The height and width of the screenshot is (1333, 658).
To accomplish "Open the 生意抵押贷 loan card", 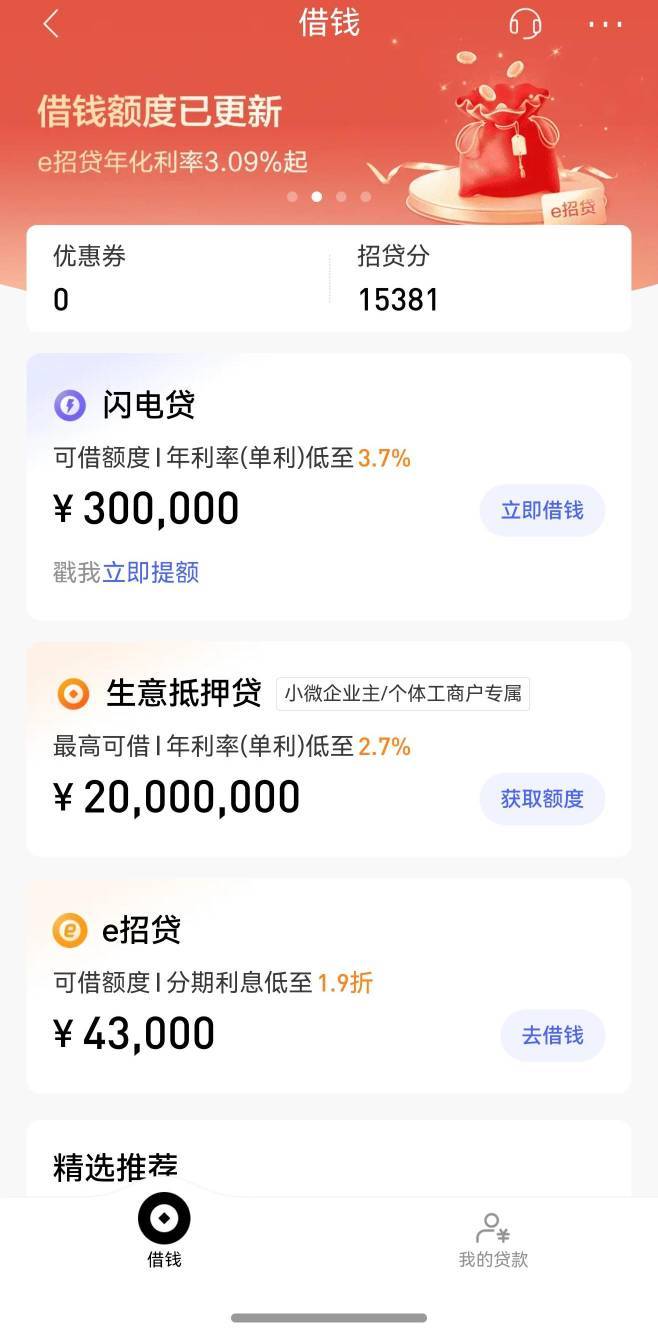I will (329, 749).
